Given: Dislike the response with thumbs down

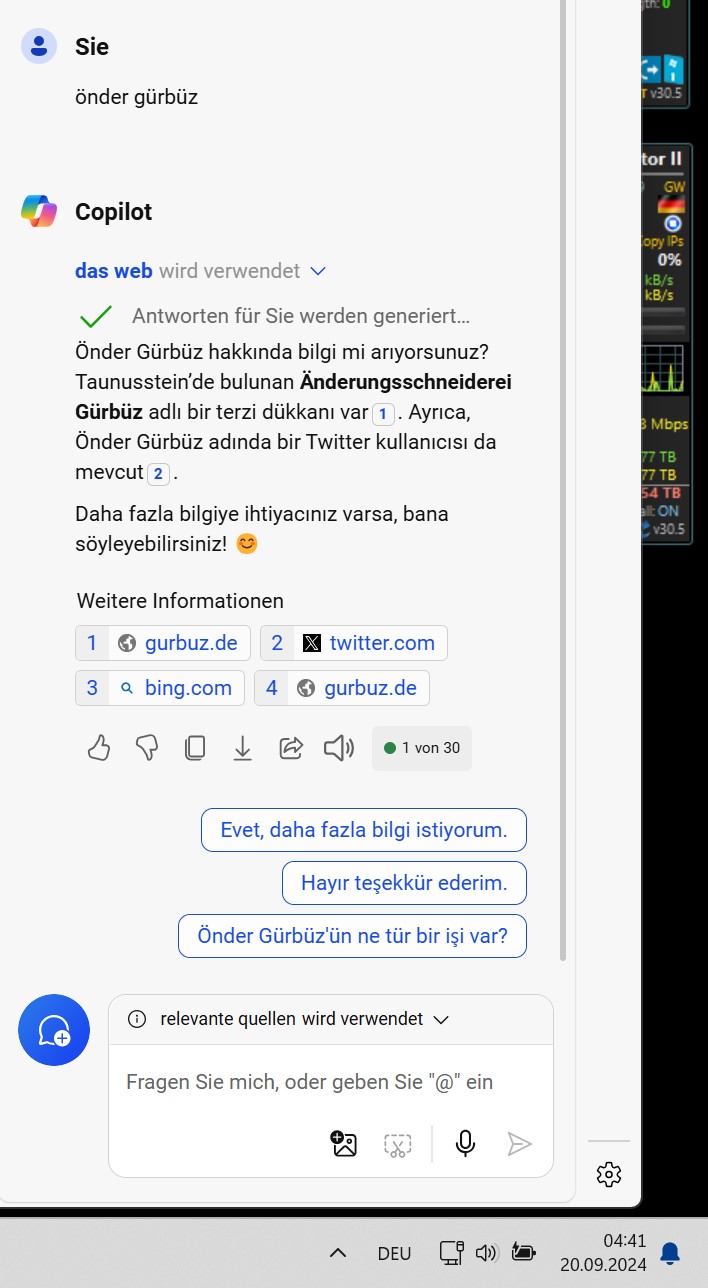Looking at the screenshot, I should tap(147, 748).
